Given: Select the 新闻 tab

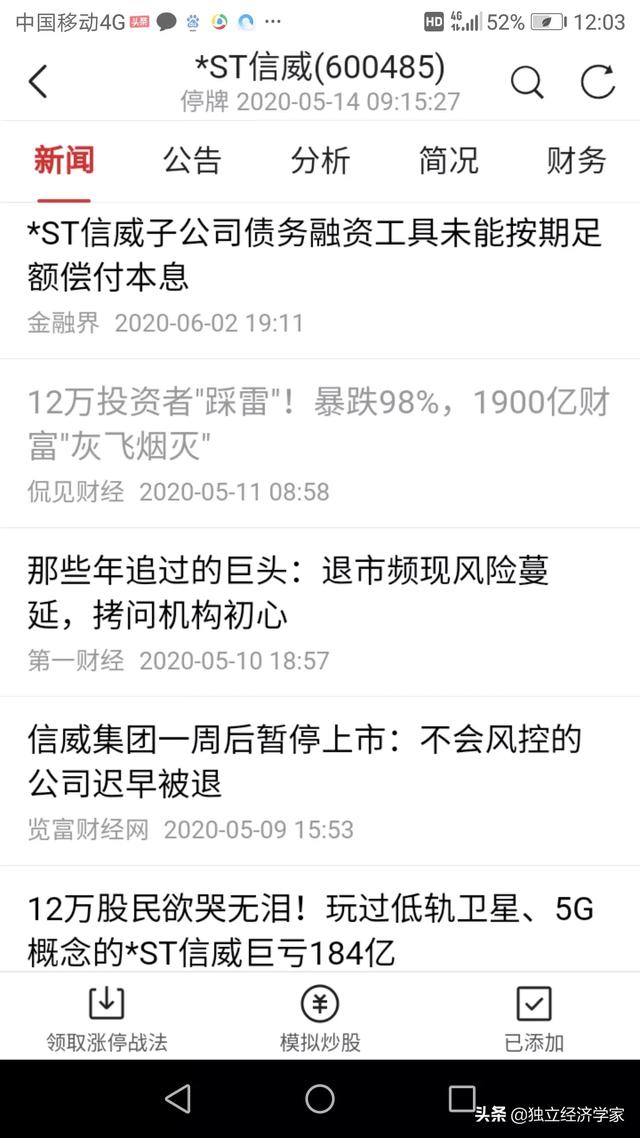Looking at the screenshot, I should tap(64, 160).
